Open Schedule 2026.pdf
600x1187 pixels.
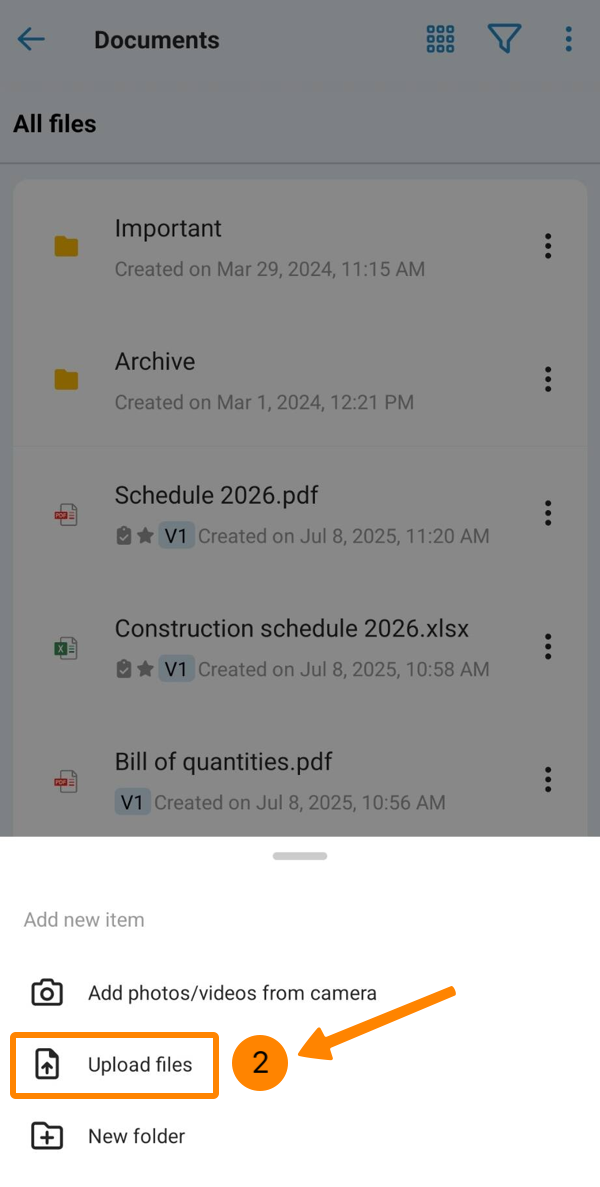click(x=216, y=495)
